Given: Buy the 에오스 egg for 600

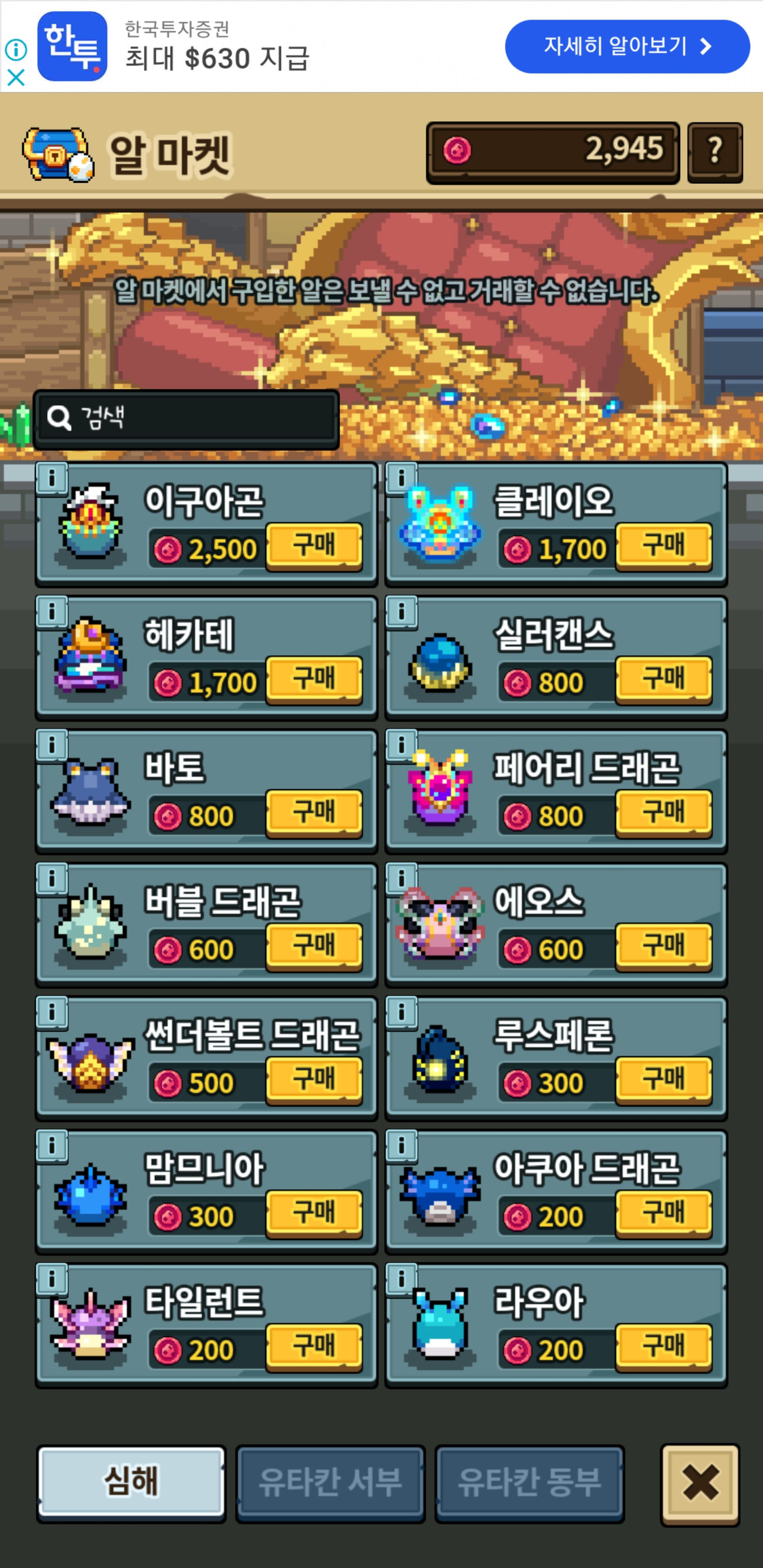Looking at the screenshot, I should point(663,946).
